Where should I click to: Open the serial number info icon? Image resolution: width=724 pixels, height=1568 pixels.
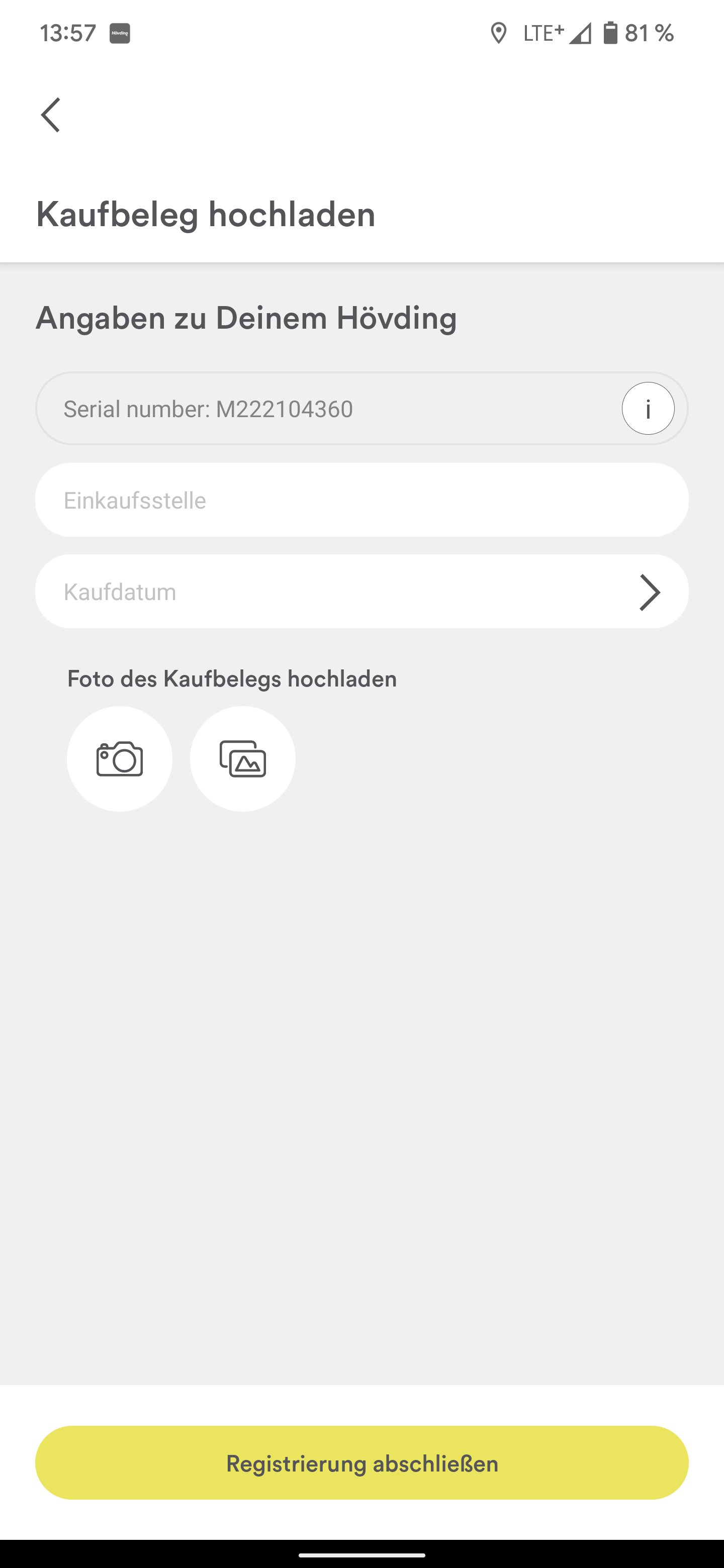pos(647,409)
